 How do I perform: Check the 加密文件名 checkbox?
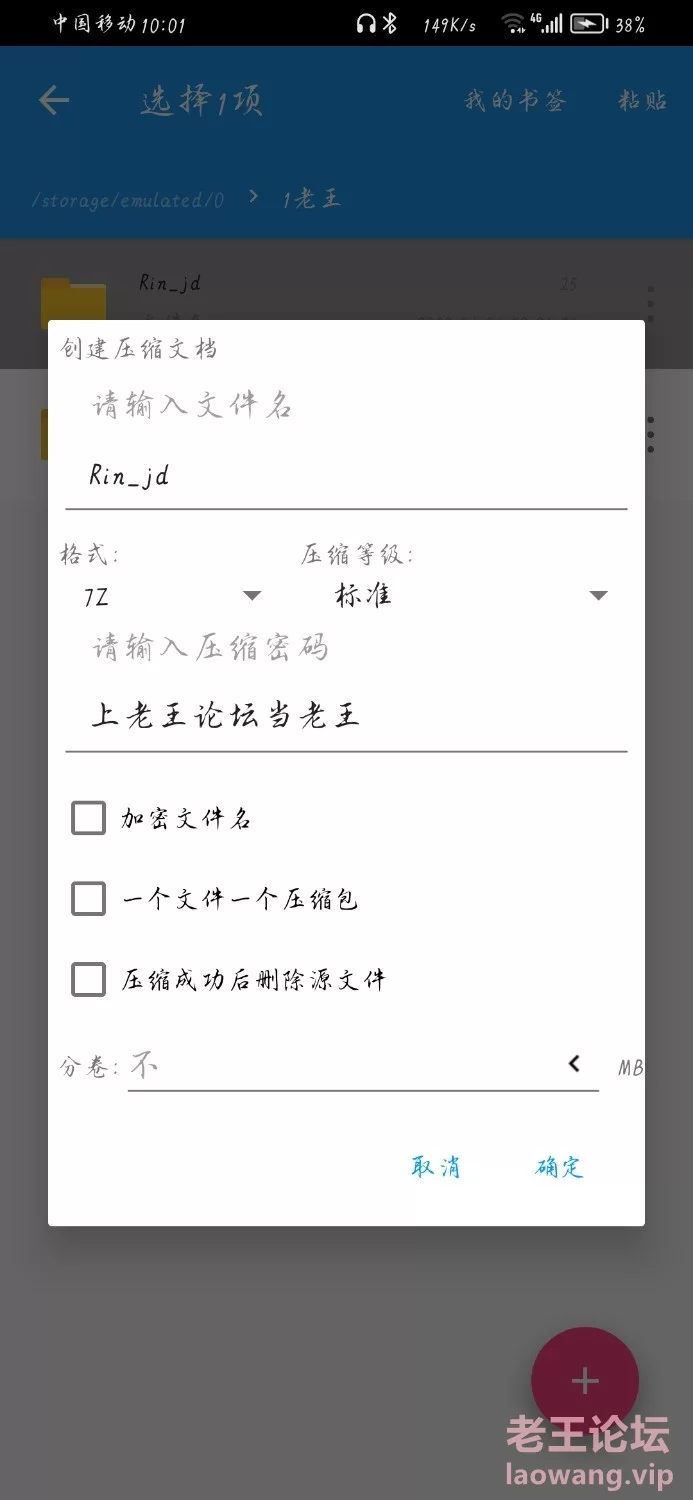point(88,819)
